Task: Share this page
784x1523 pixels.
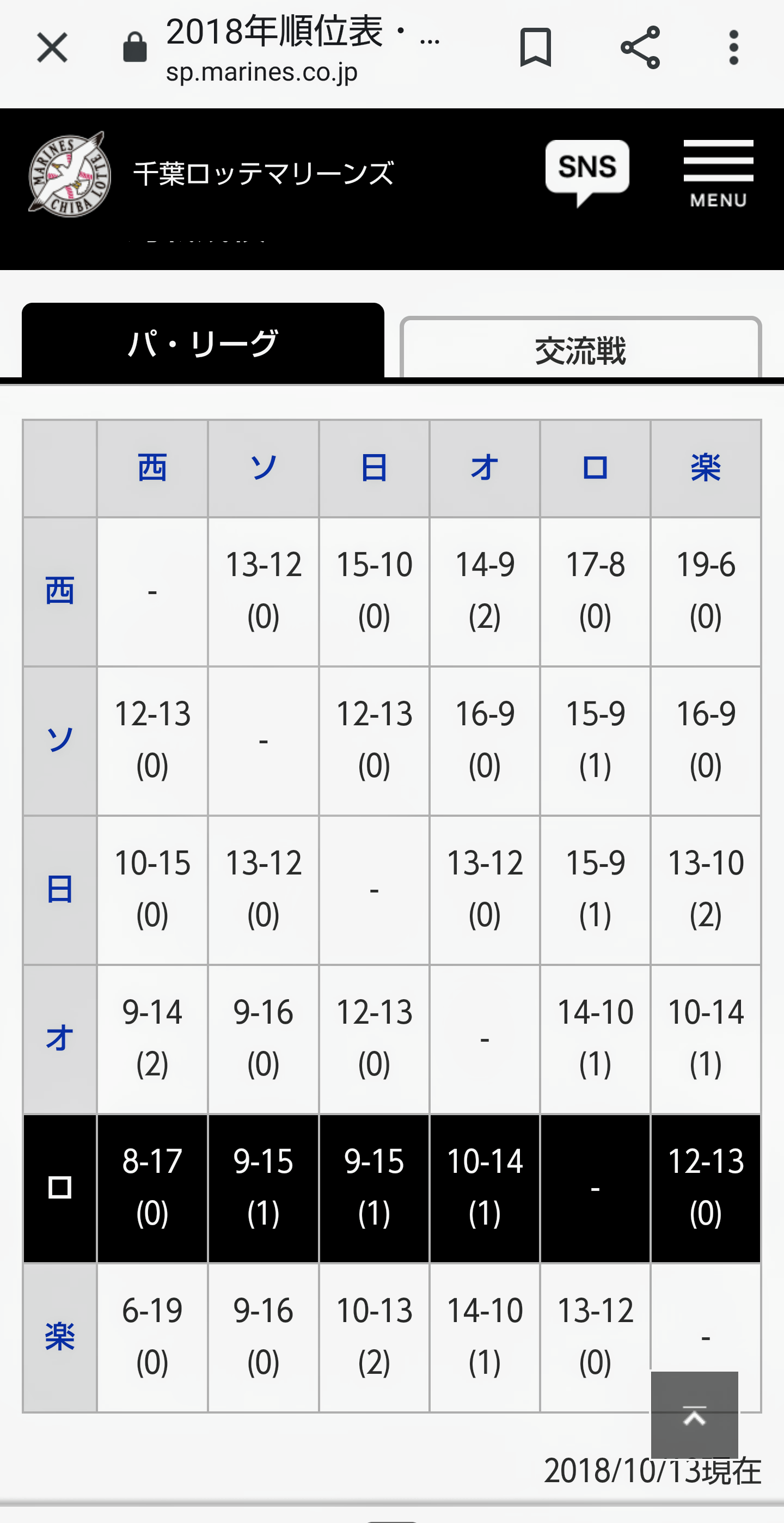Action: 640,47
